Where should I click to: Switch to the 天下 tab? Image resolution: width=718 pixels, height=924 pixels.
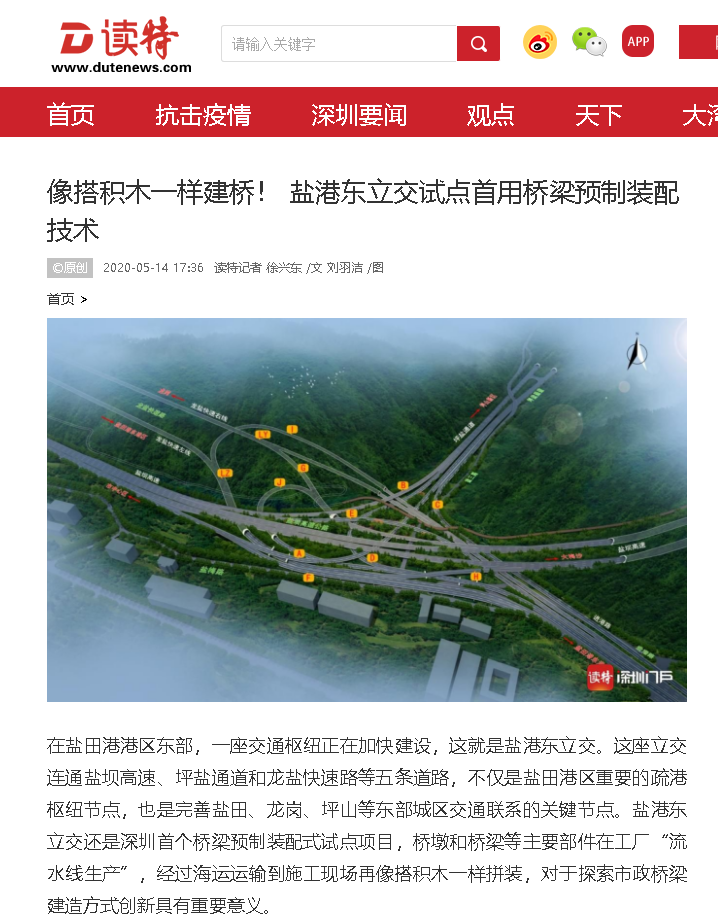coord(599,115)
